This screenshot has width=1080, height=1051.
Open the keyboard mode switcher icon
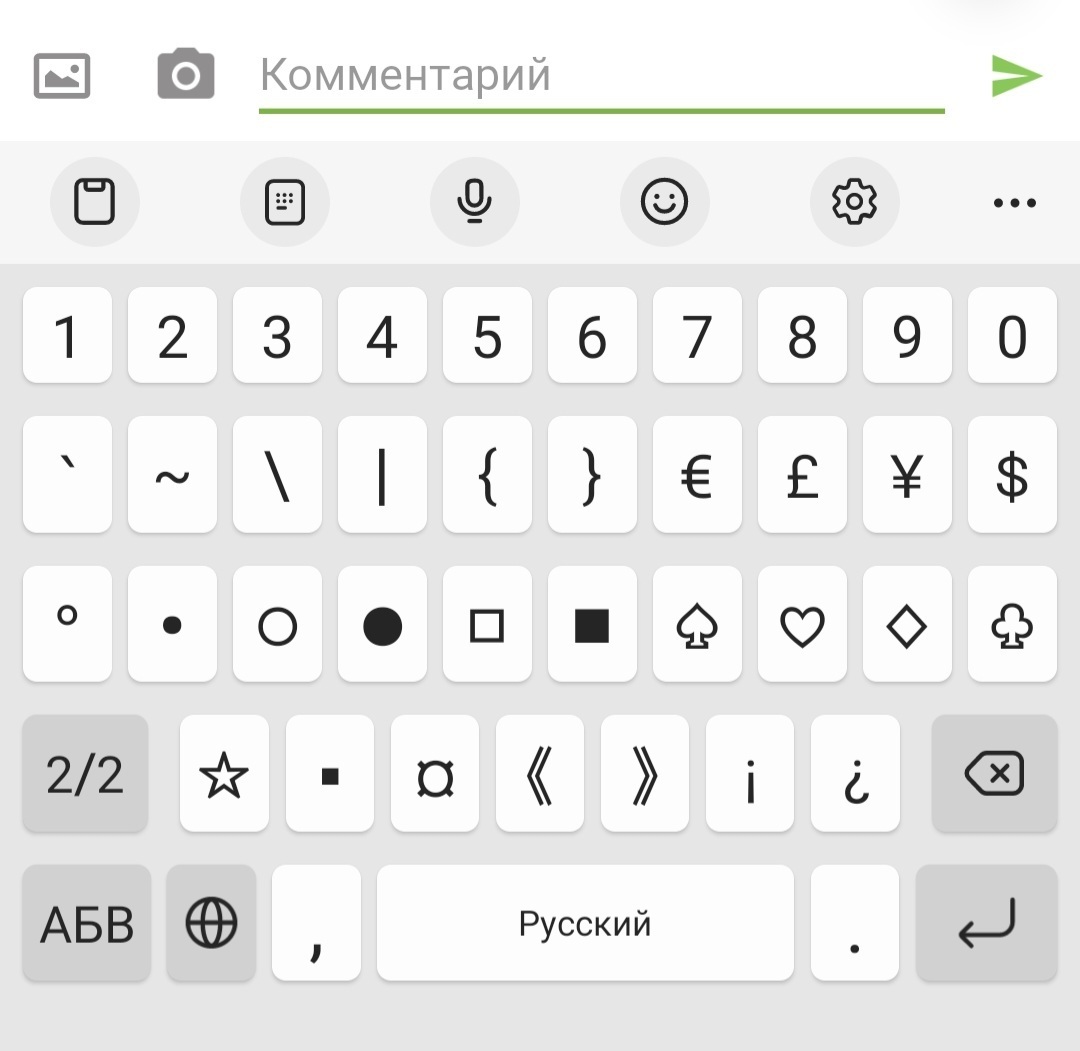tap(285, 202)
